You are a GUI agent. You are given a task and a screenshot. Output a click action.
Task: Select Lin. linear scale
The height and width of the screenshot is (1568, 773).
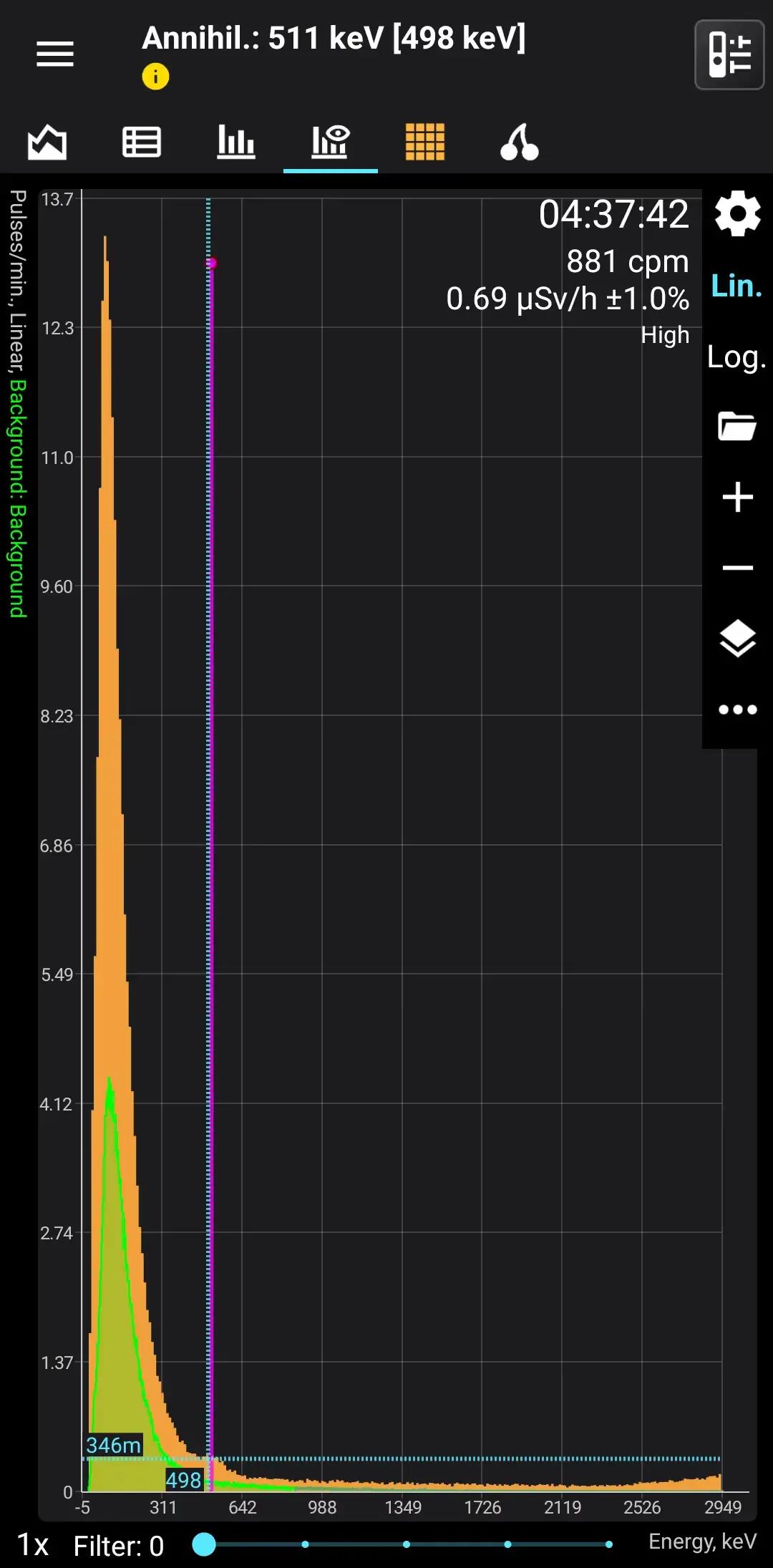click(736, 286)
